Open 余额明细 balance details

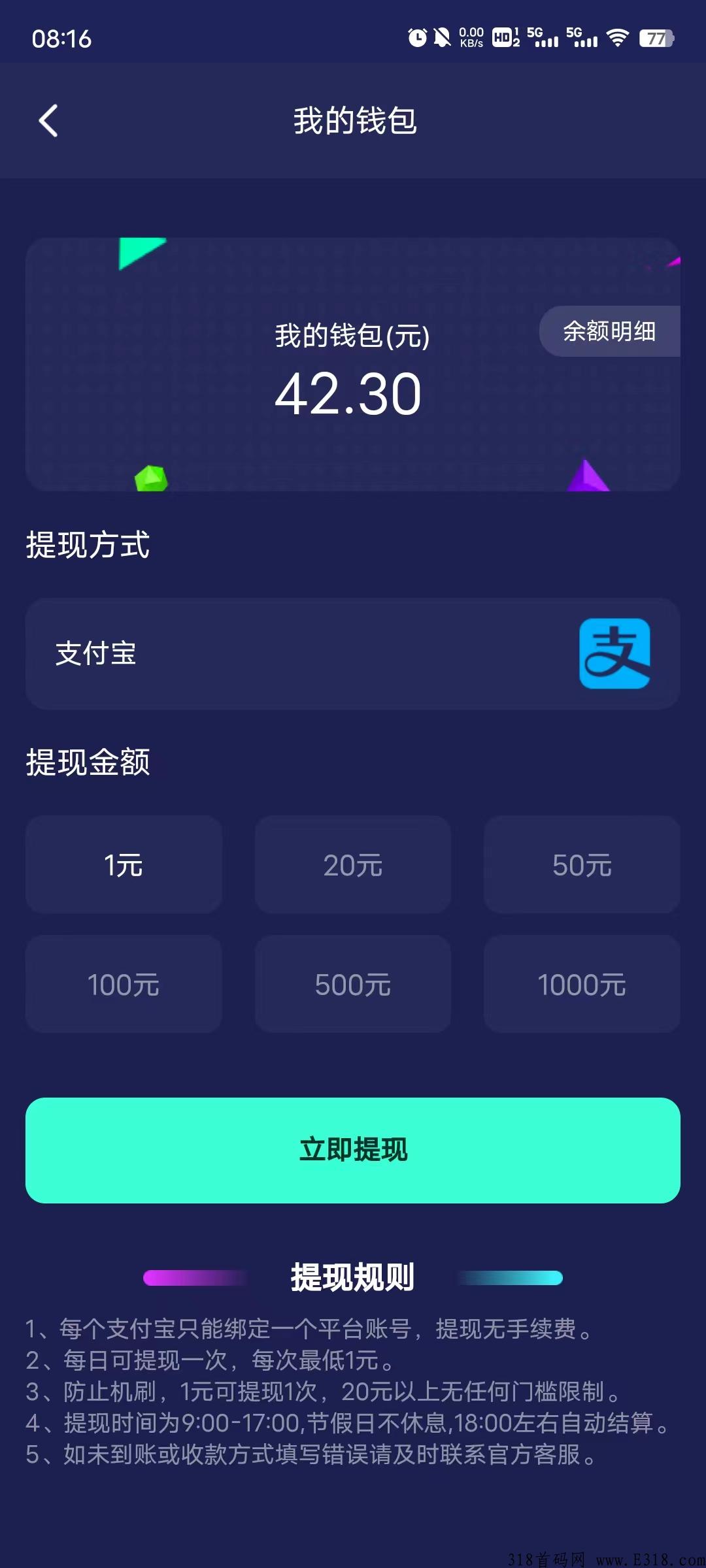609,331
